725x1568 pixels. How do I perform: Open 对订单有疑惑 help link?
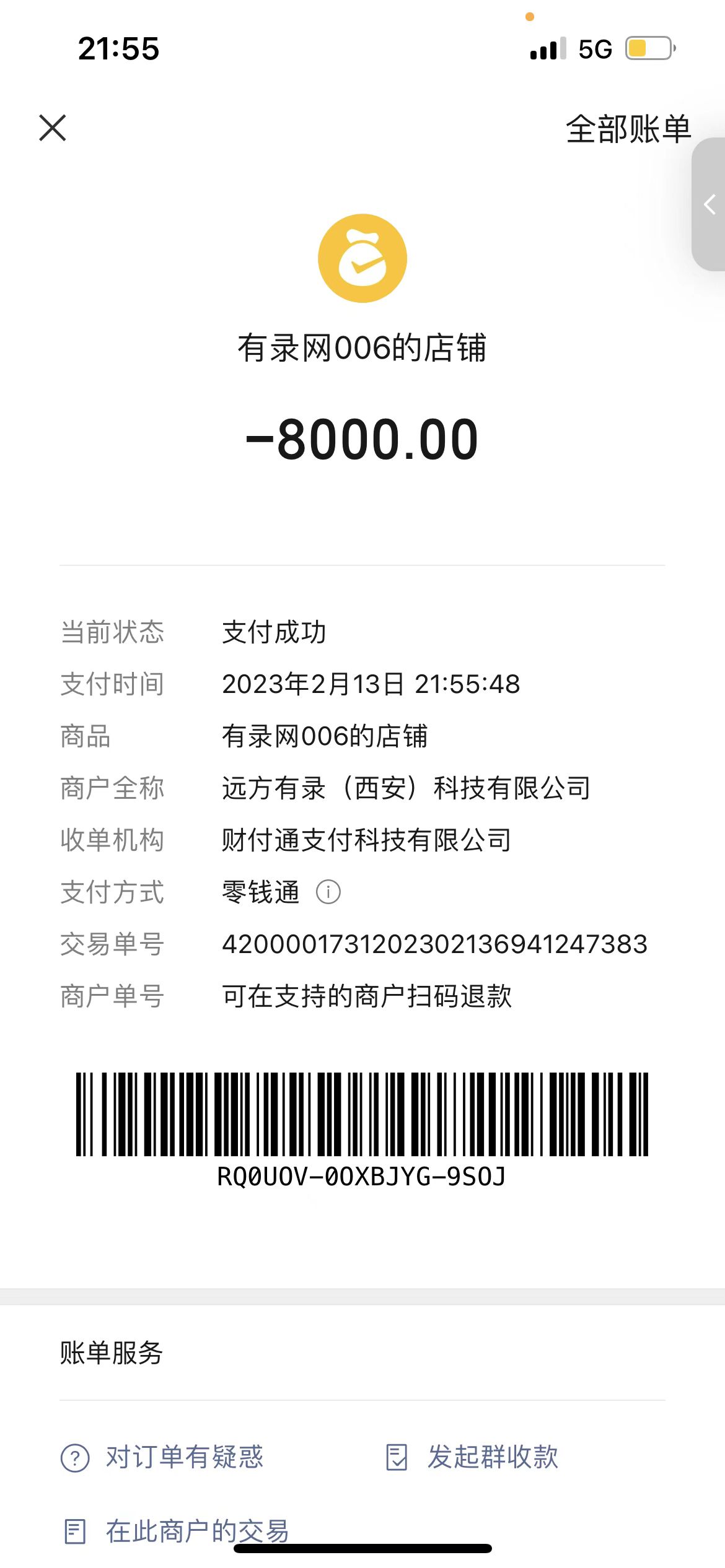(163, 1457)
